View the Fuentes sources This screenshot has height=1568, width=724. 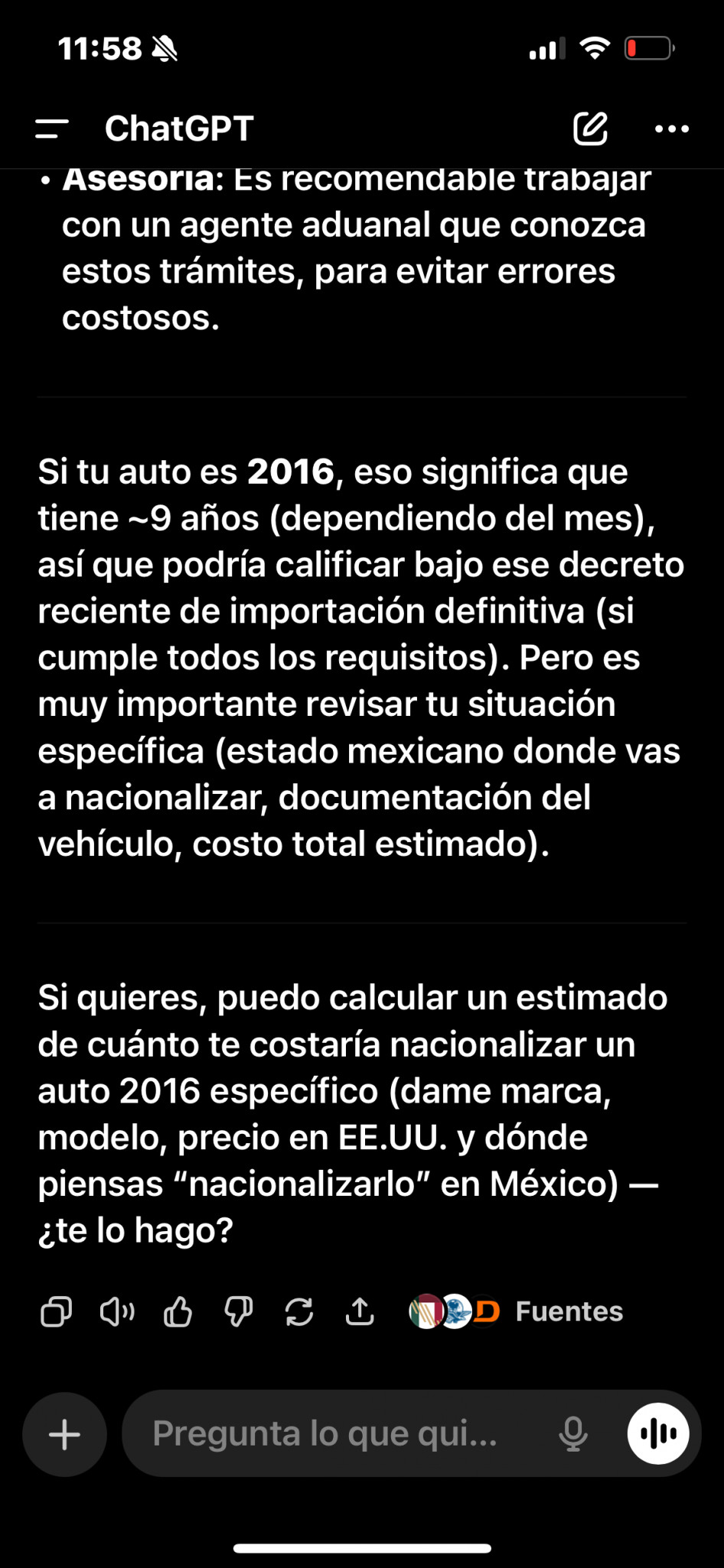(x=568, y=1312)
